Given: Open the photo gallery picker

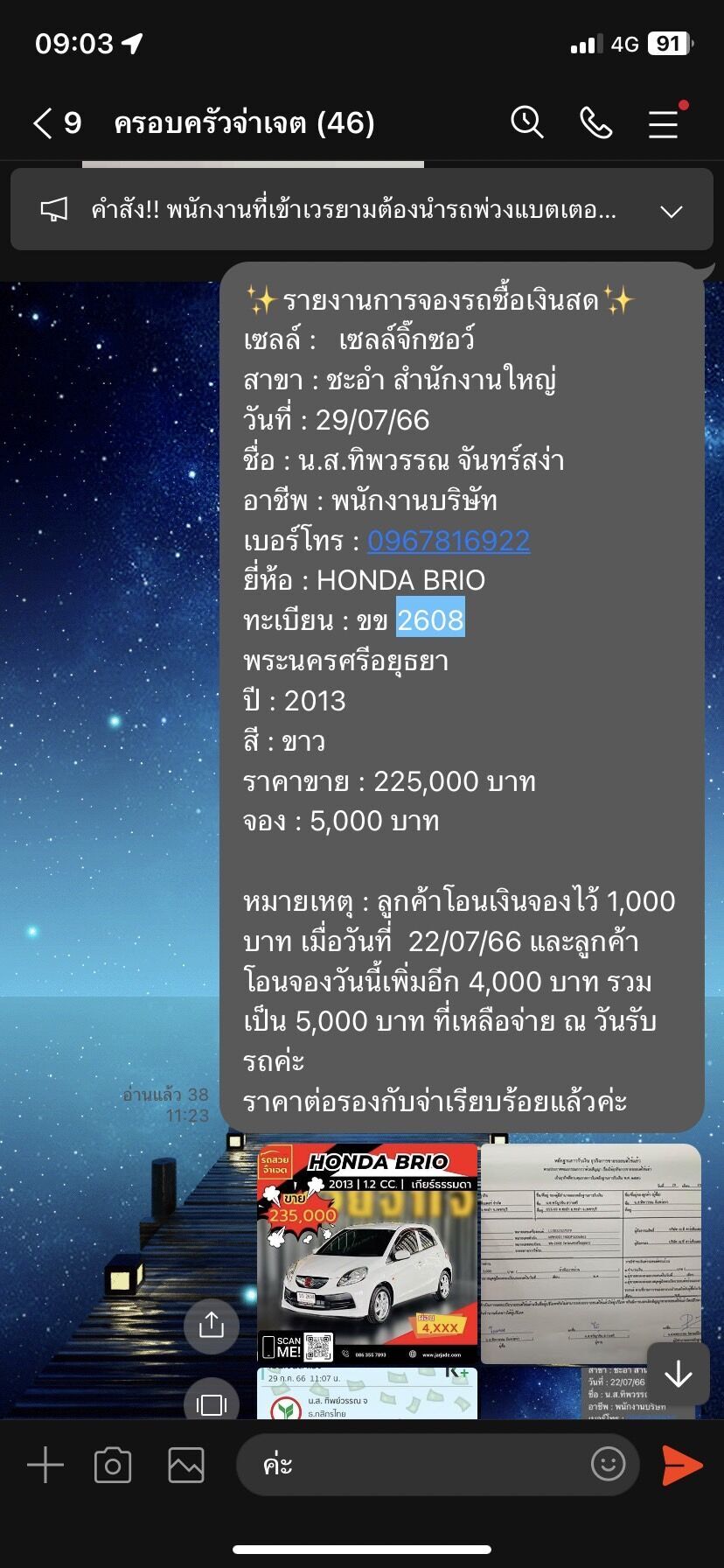Looking at the screenshot, I should 186,1465.
